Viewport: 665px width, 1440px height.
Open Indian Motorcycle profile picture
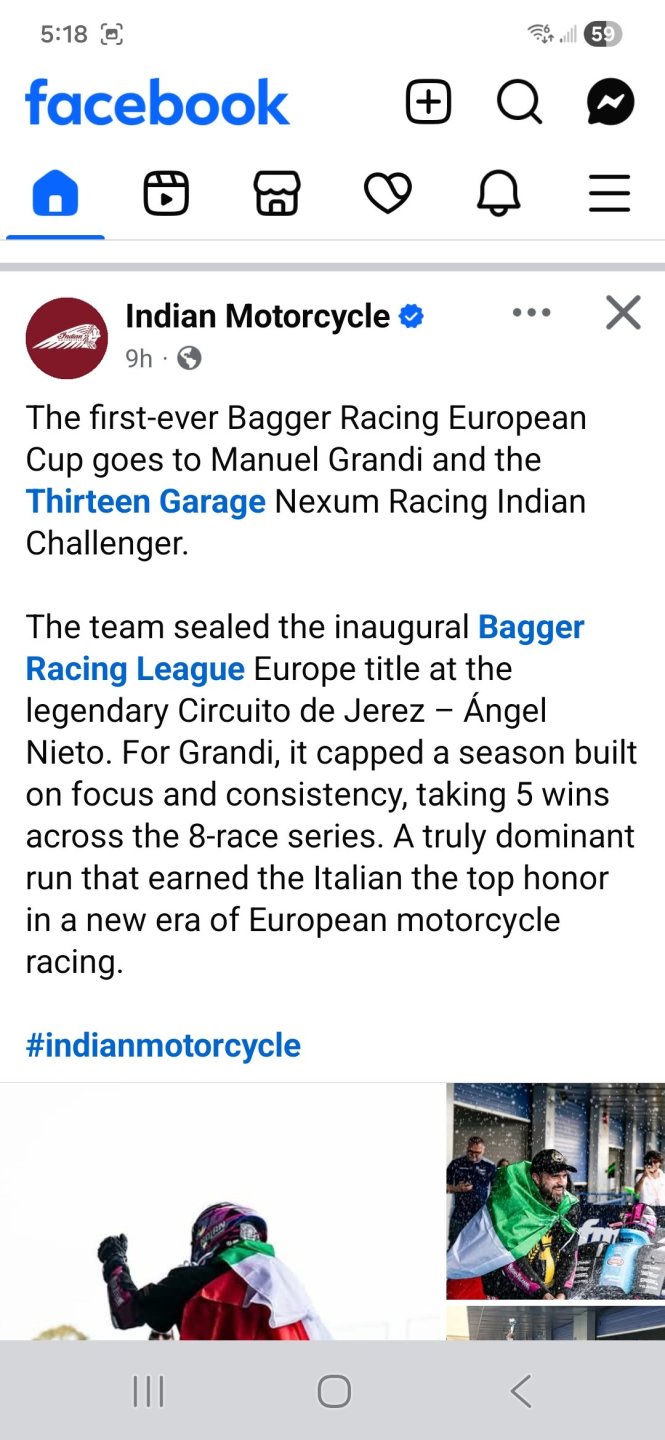pyautogui.click(x=66, y=338)
